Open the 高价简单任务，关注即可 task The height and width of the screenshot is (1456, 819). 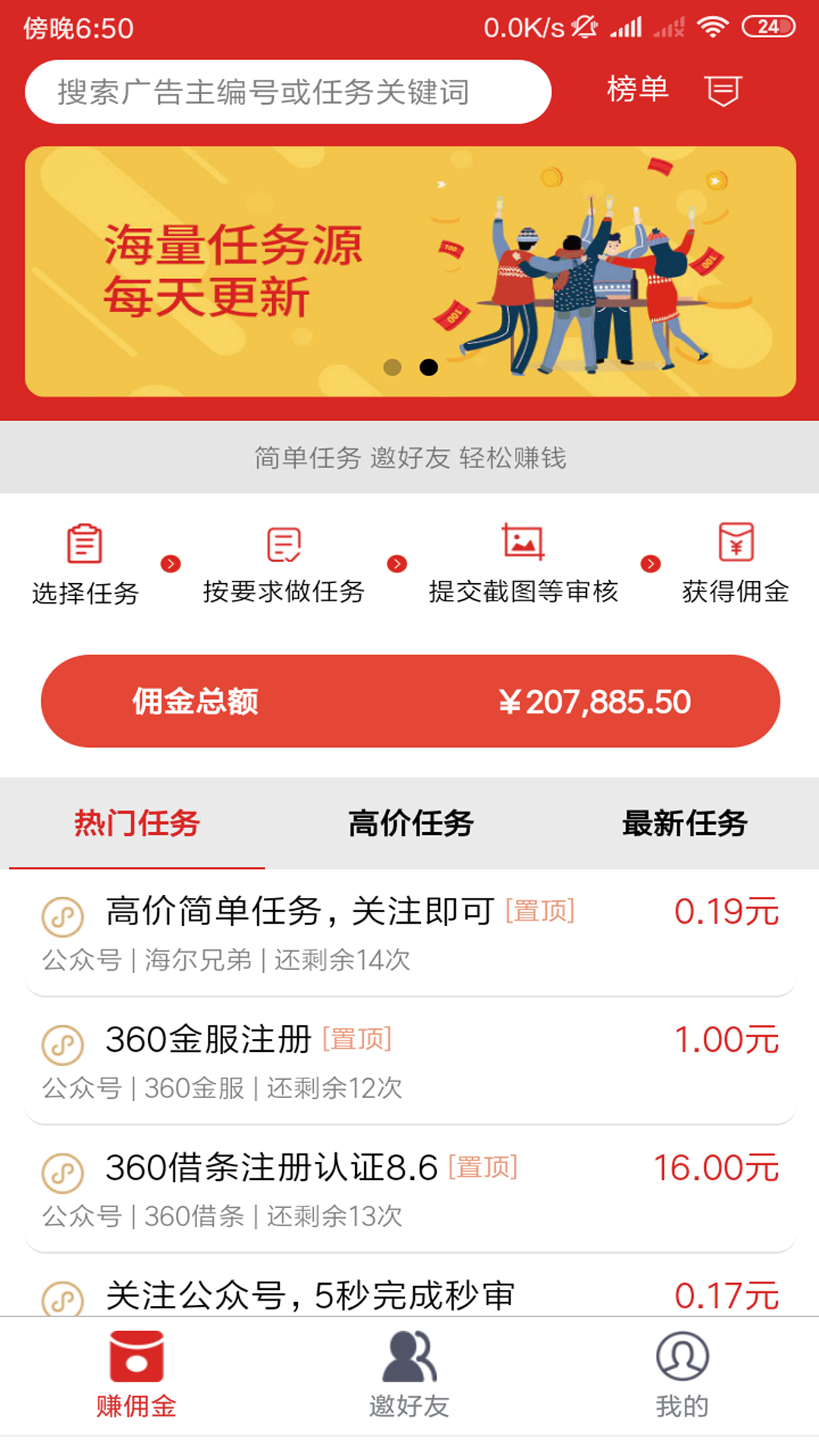pyautogui.click(x=410, y=933)
